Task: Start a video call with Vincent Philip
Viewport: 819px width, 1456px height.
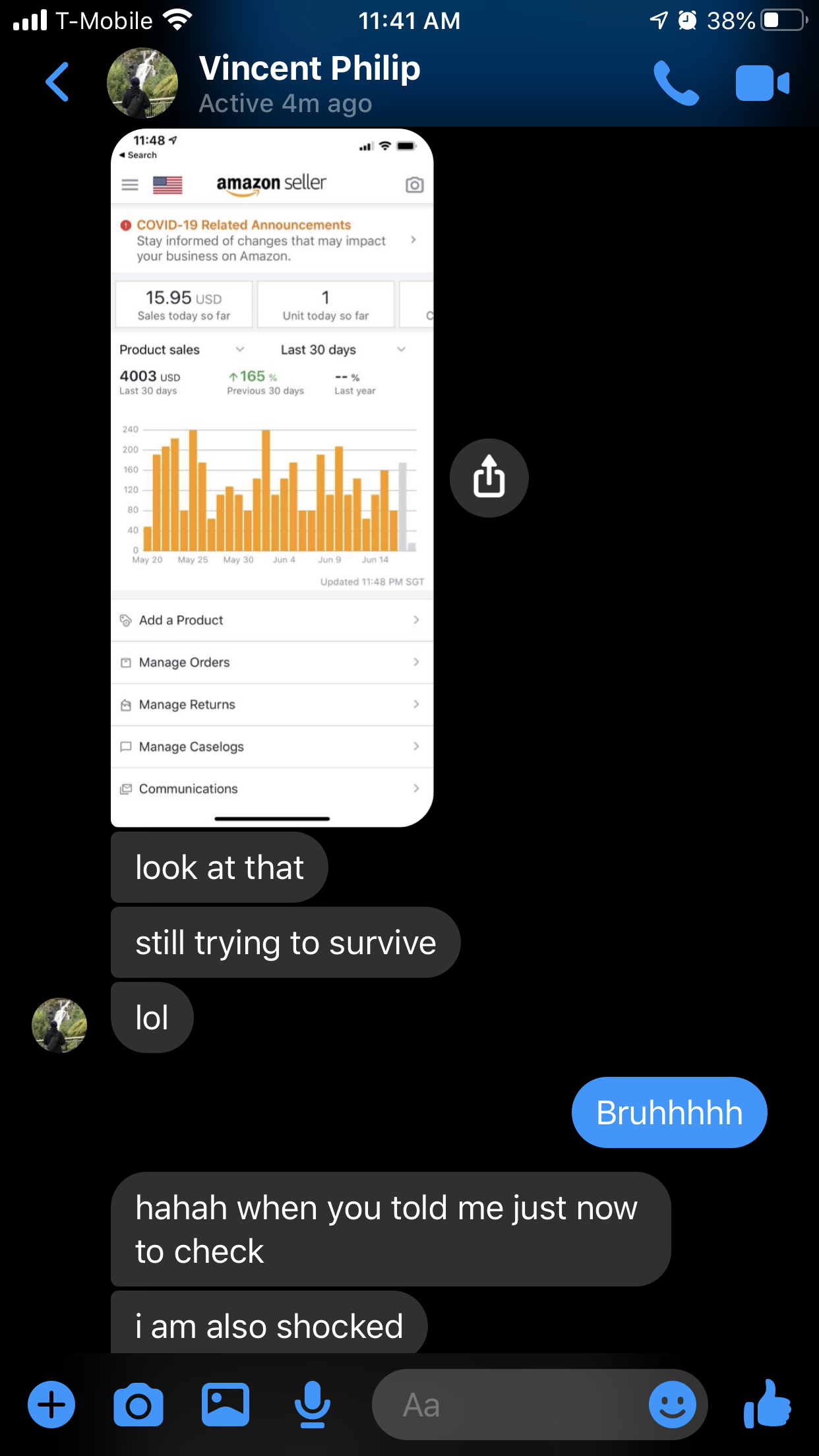Action: pyautogui.click(x=762, y=83)
